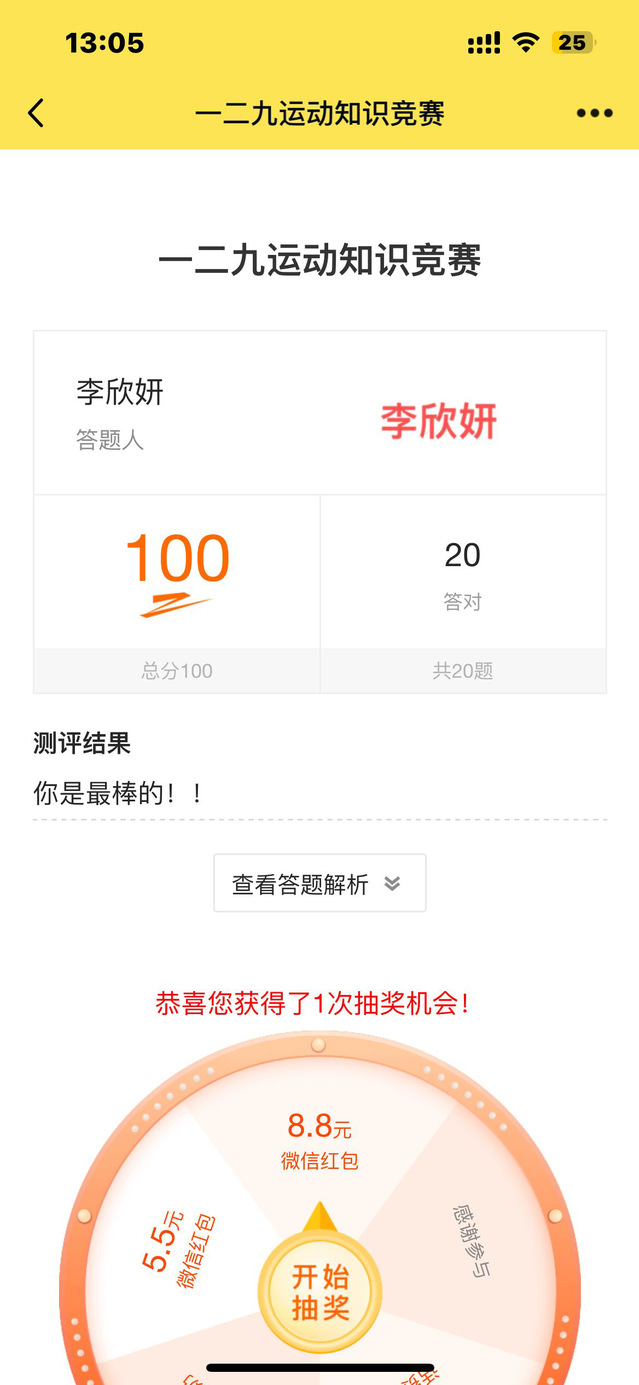Expand 查看答题解析 answer analysis

pos(320,883)
